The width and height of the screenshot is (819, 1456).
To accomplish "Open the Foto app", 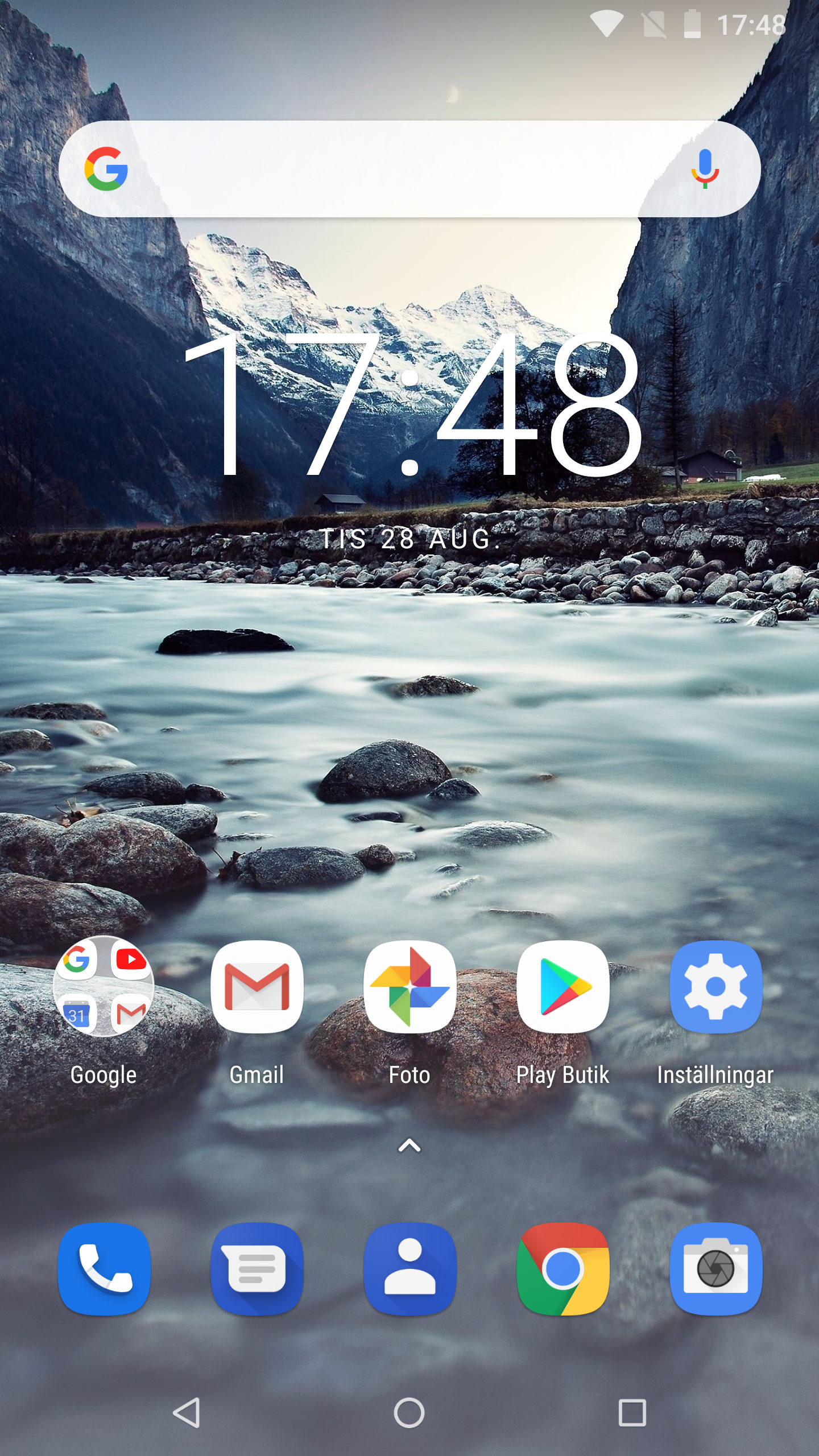I will point(410,987).
